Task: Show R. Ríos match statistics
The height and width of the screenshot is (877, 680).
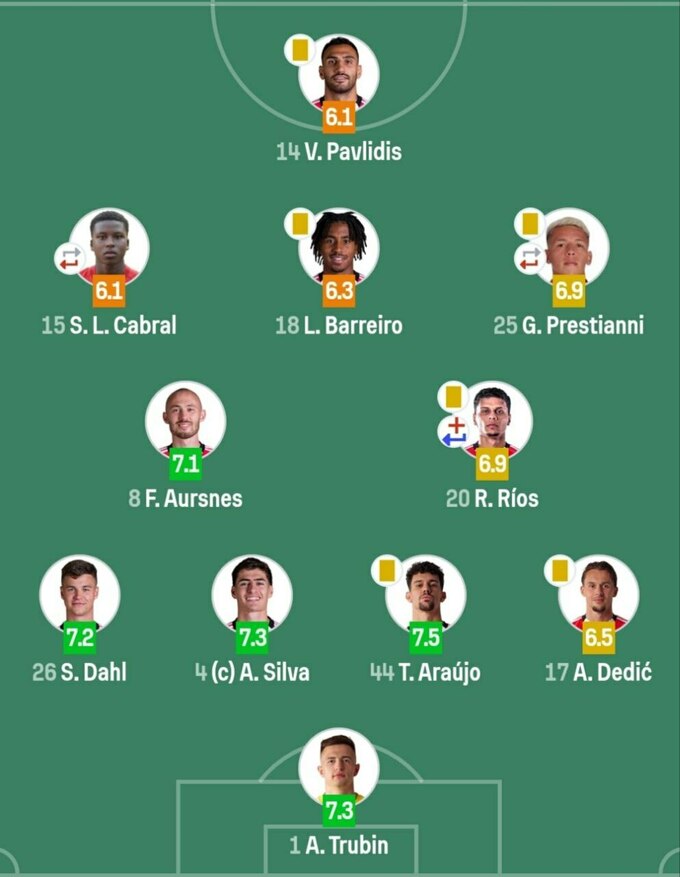Action: click(492, 422)
